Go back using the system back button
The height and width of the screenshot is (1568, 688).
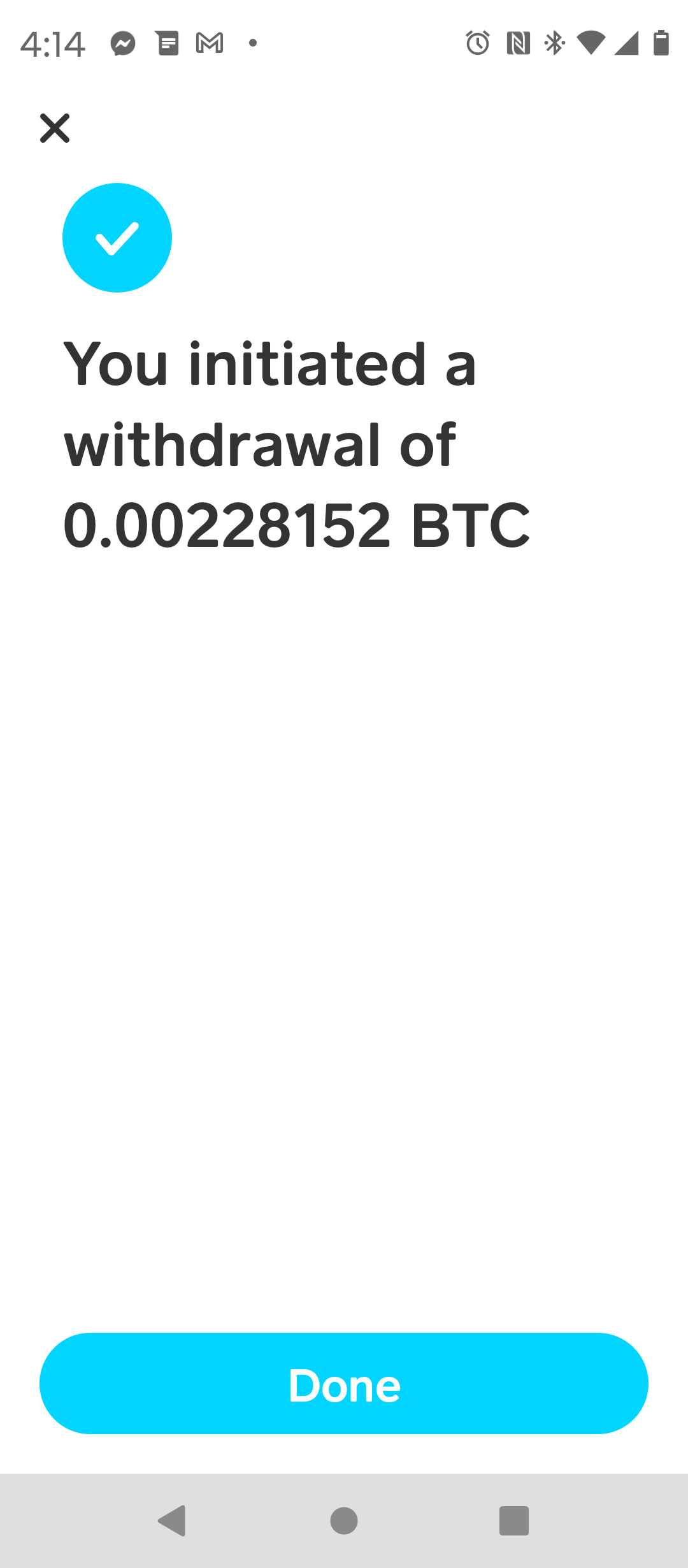tap(172, 1521)
